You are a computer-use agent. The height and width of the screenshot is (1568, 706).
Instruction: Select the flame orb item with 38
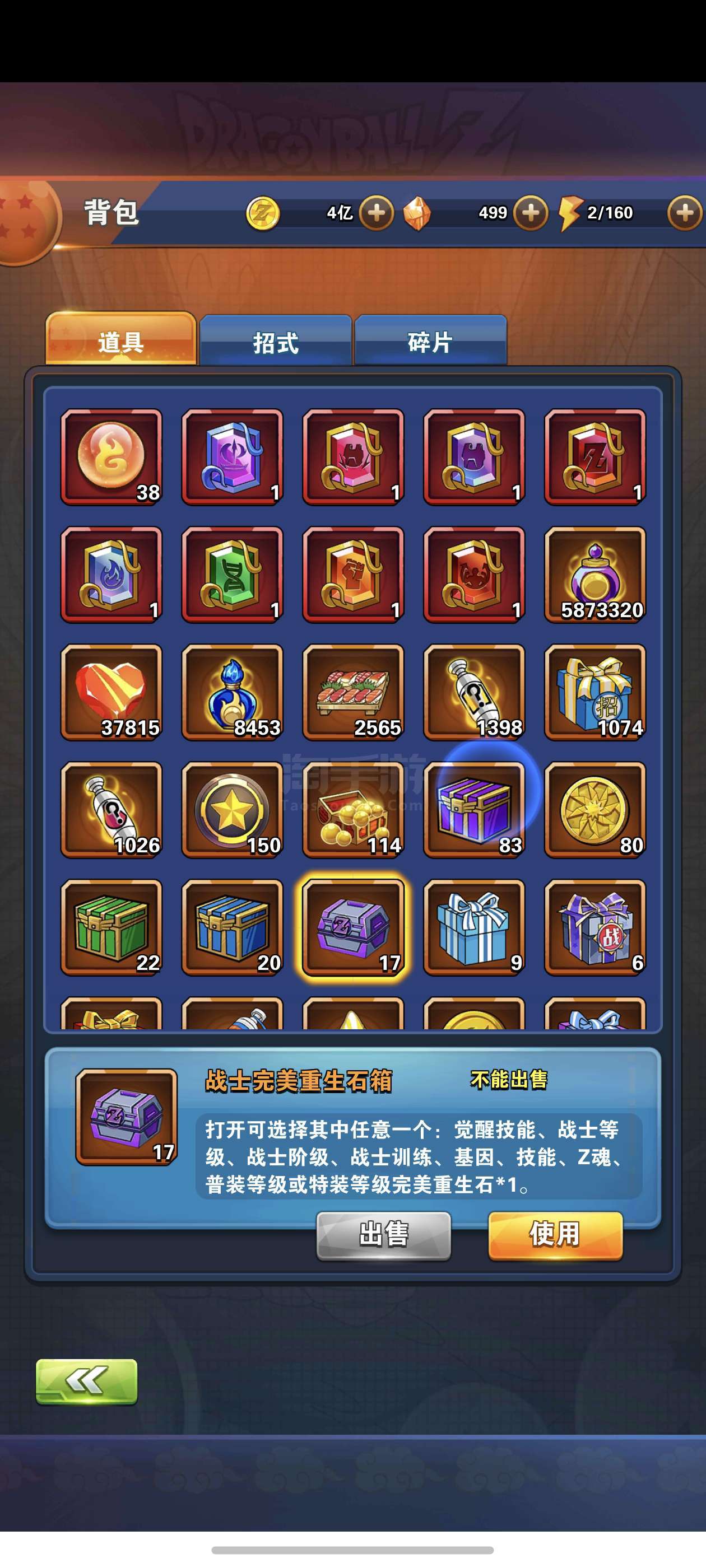[112, 456]
